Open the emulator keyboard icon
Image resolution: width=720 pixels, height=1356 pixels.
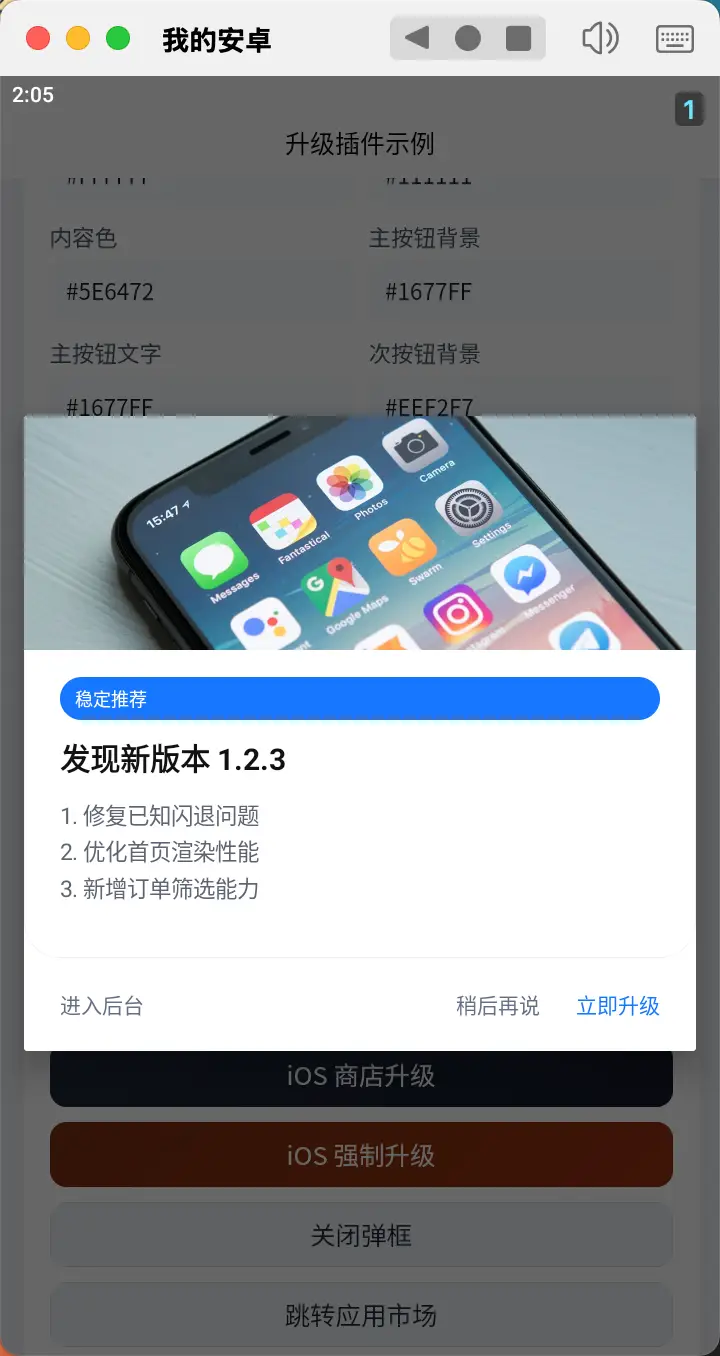coord(675,39)
